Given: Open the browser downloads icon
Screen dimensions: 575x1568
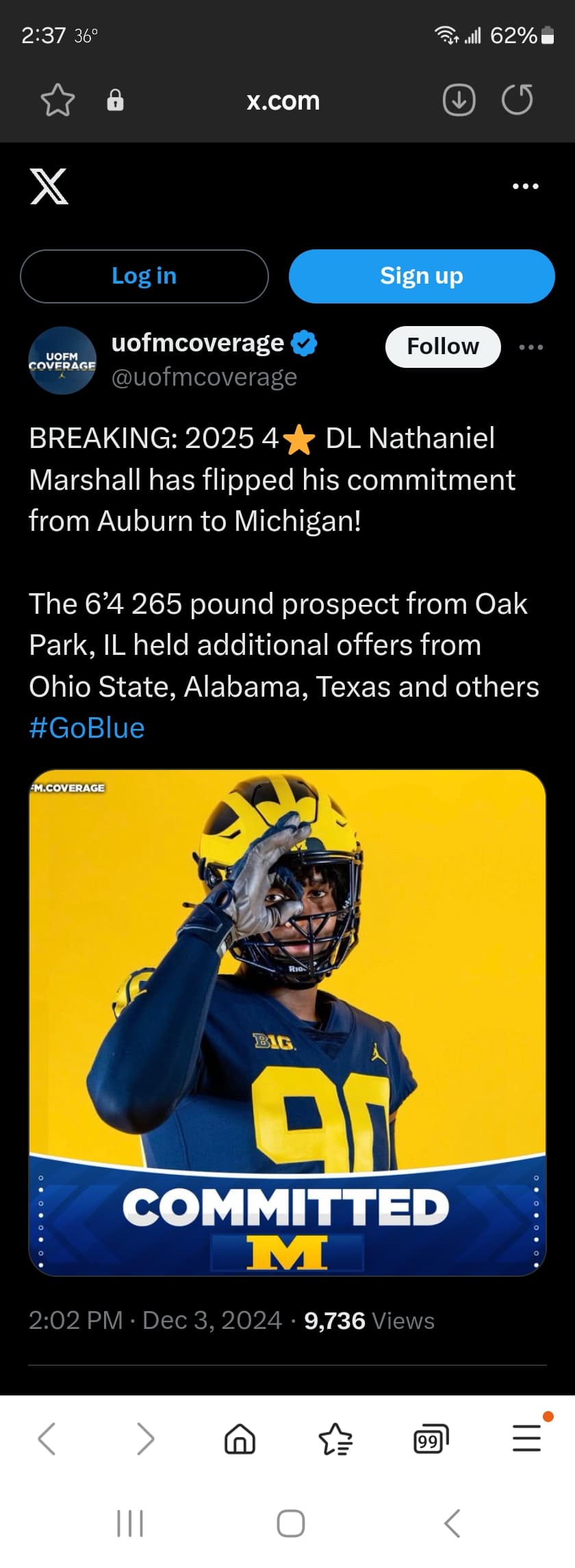Looking at the screenshot, I should coord(459,101).
